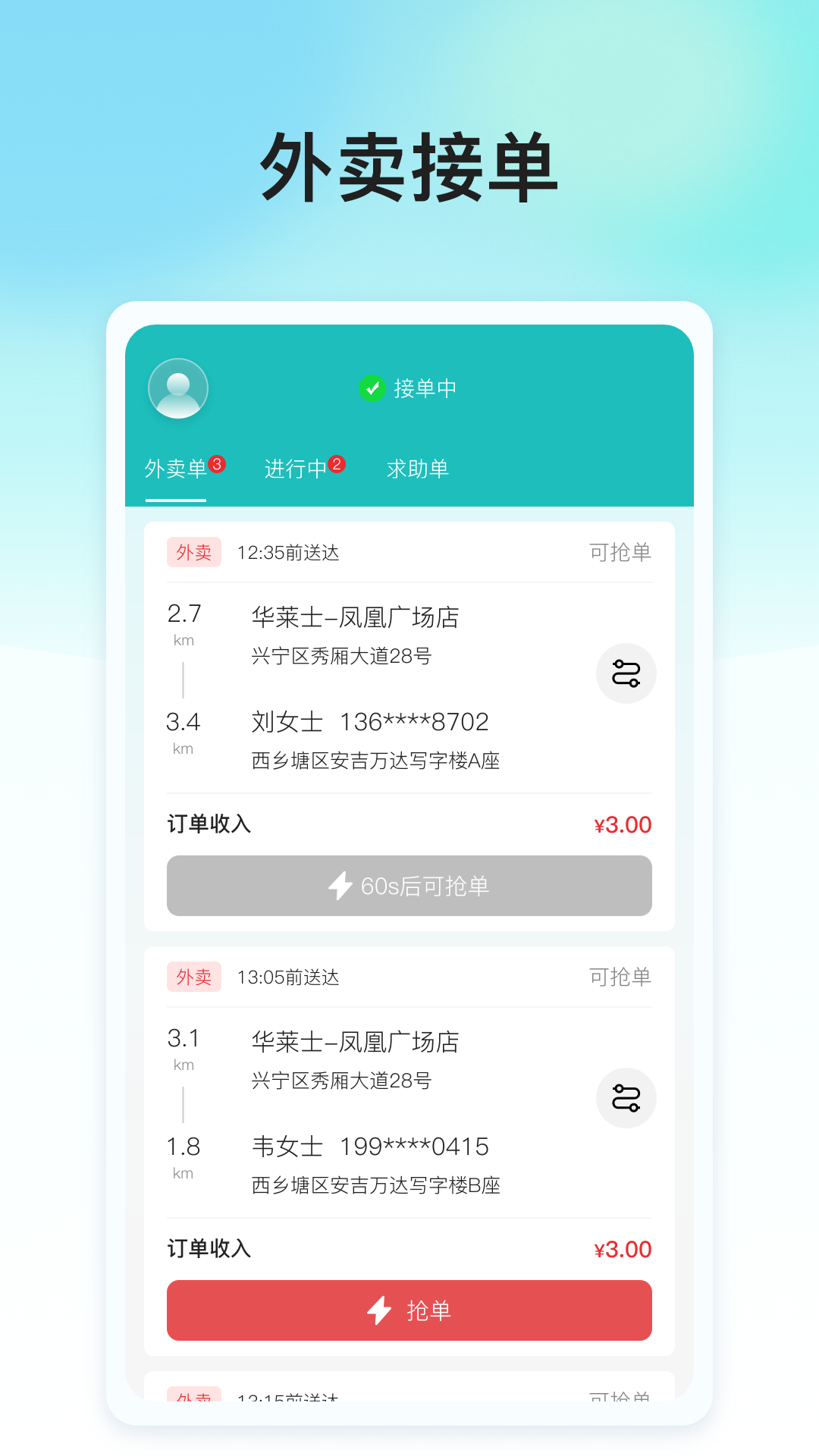Tap the 外卖 tag on the second order
This screenshot has width=819, height=1456.
[x=193, y=977]
